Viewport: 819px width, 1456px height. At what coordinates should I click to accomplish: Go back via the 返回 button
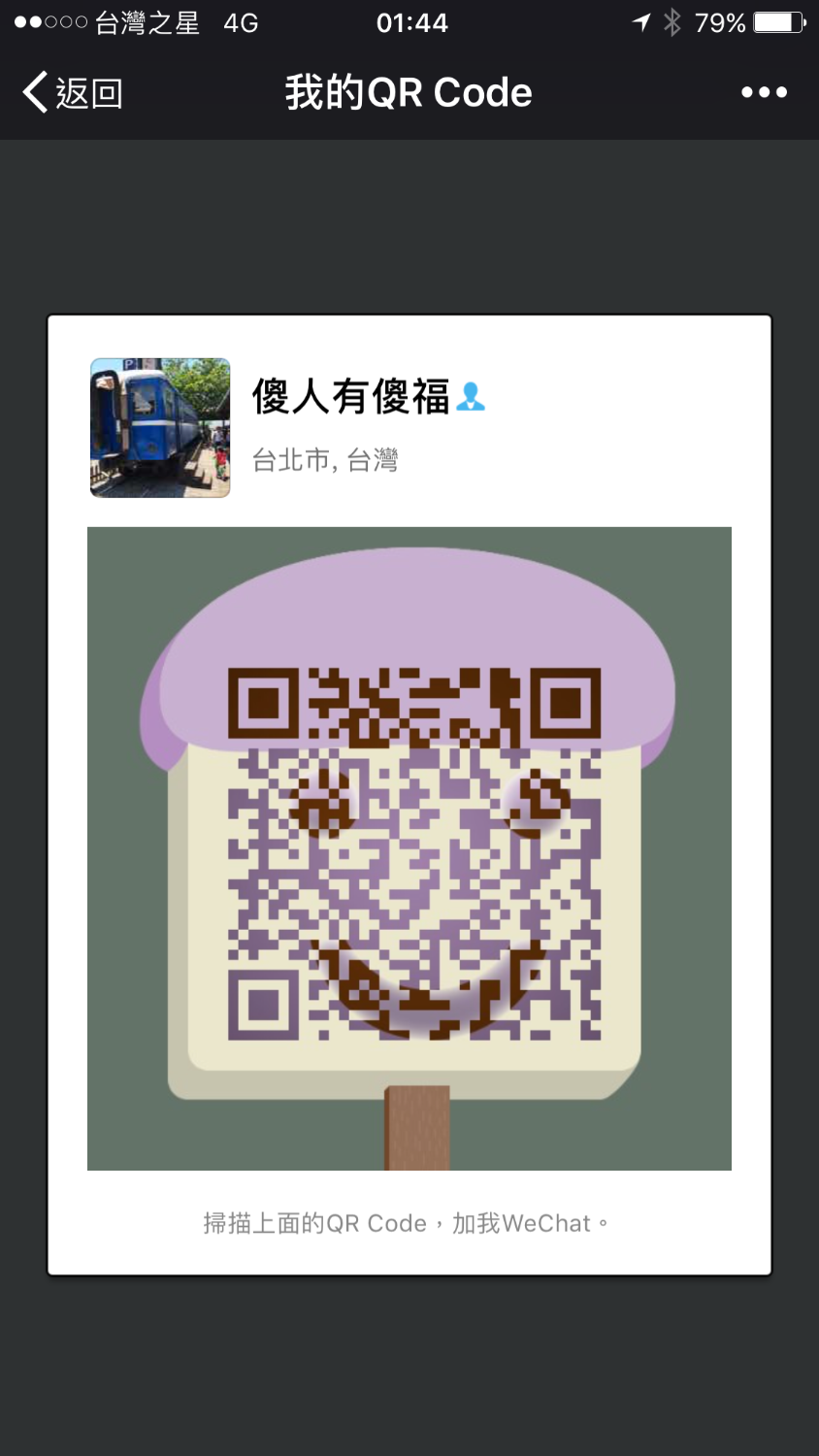click(73, 93)
